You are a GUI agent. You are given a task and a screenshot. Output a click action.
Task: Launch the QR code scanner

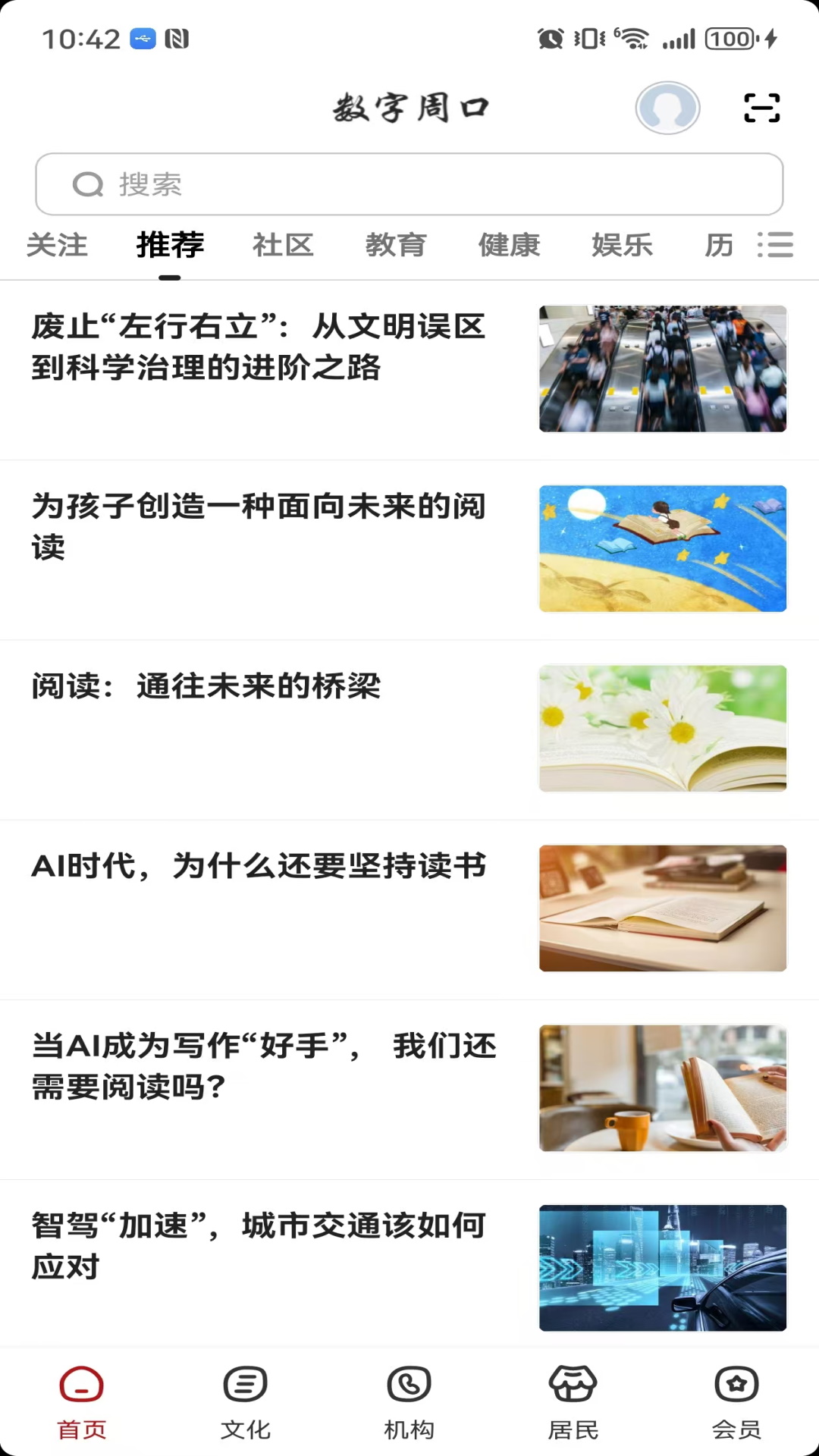pyautogui.click(x=761, y=108)
